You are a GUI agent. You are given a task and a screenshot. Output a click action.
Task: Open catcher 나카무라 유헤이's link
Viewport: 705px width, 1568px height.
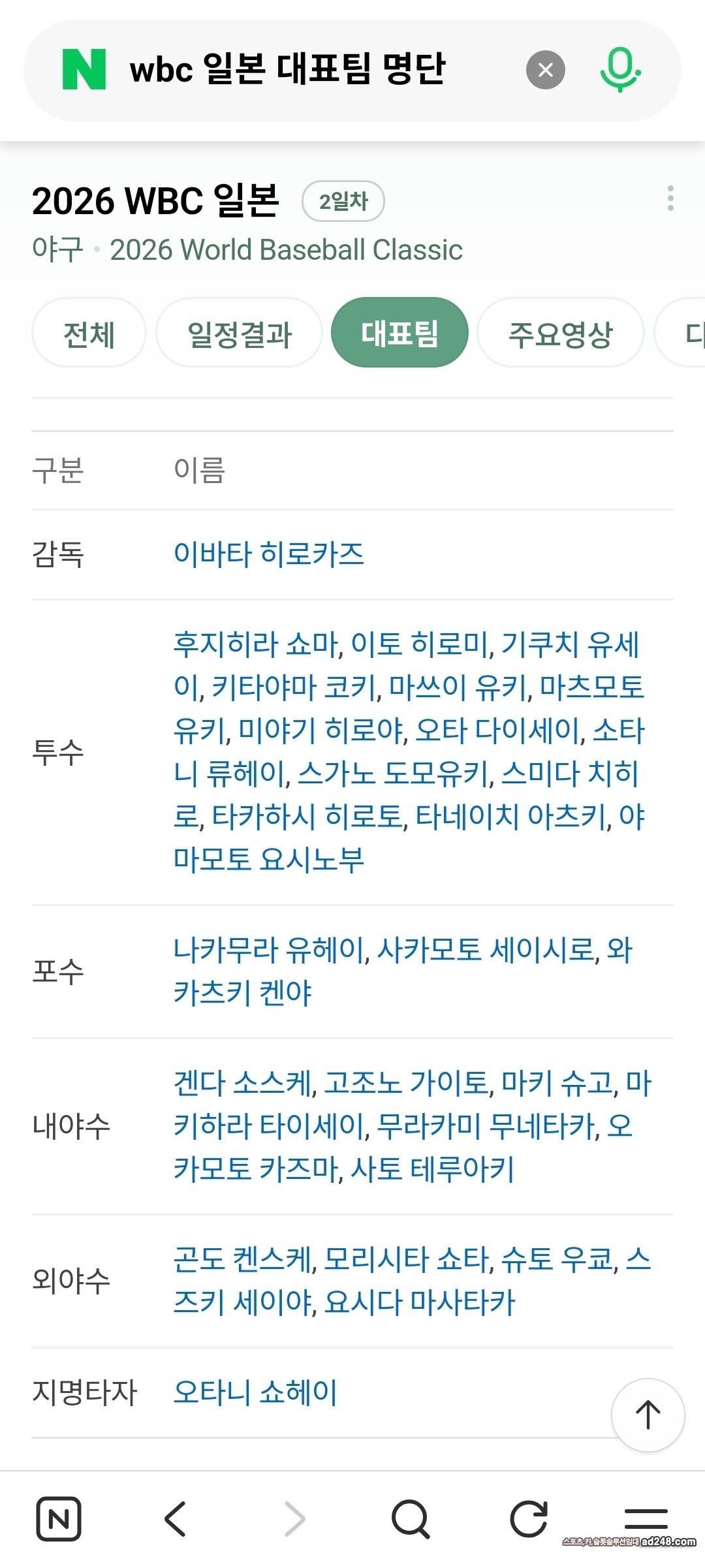click(x=268, y=950)
